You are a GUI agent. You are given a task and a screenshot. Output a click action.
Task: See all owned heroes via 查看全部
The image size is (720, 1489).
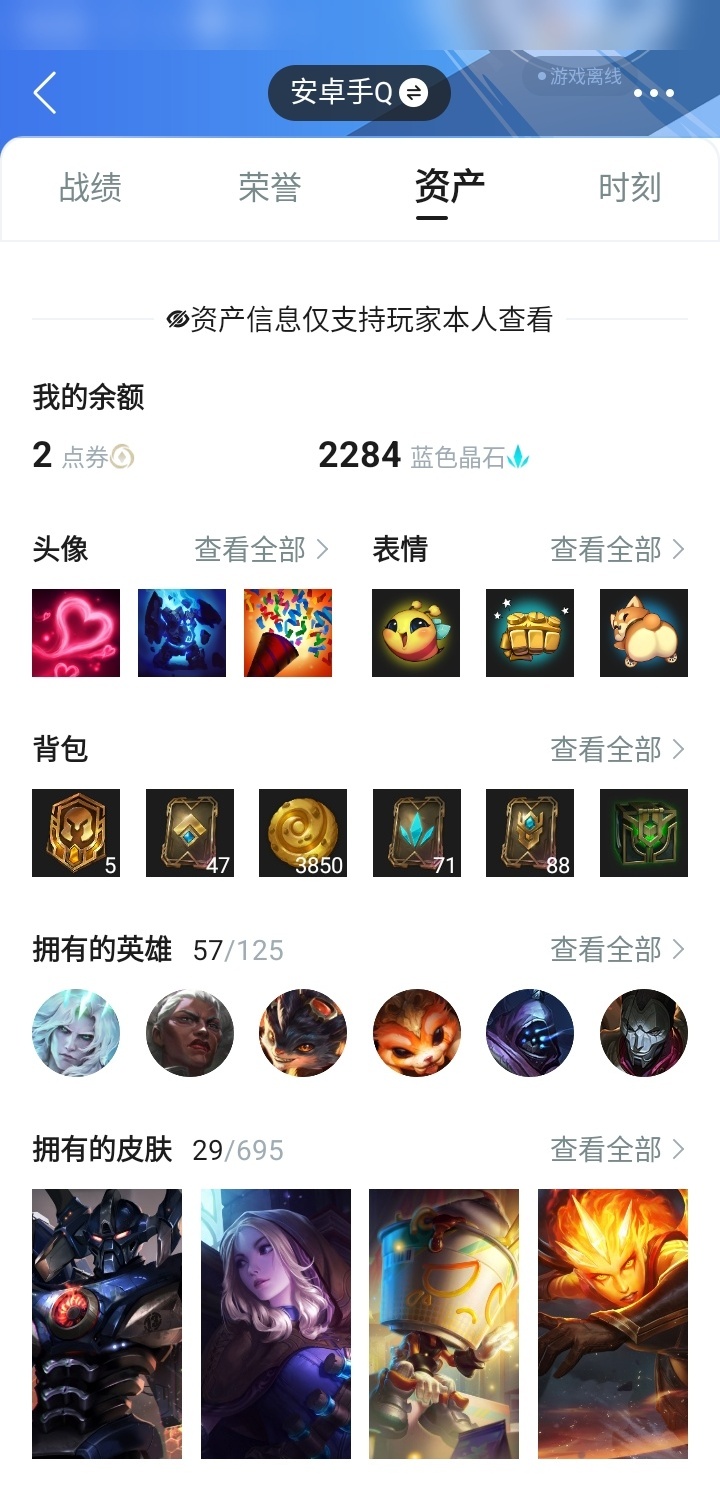(x=618, y=949)
